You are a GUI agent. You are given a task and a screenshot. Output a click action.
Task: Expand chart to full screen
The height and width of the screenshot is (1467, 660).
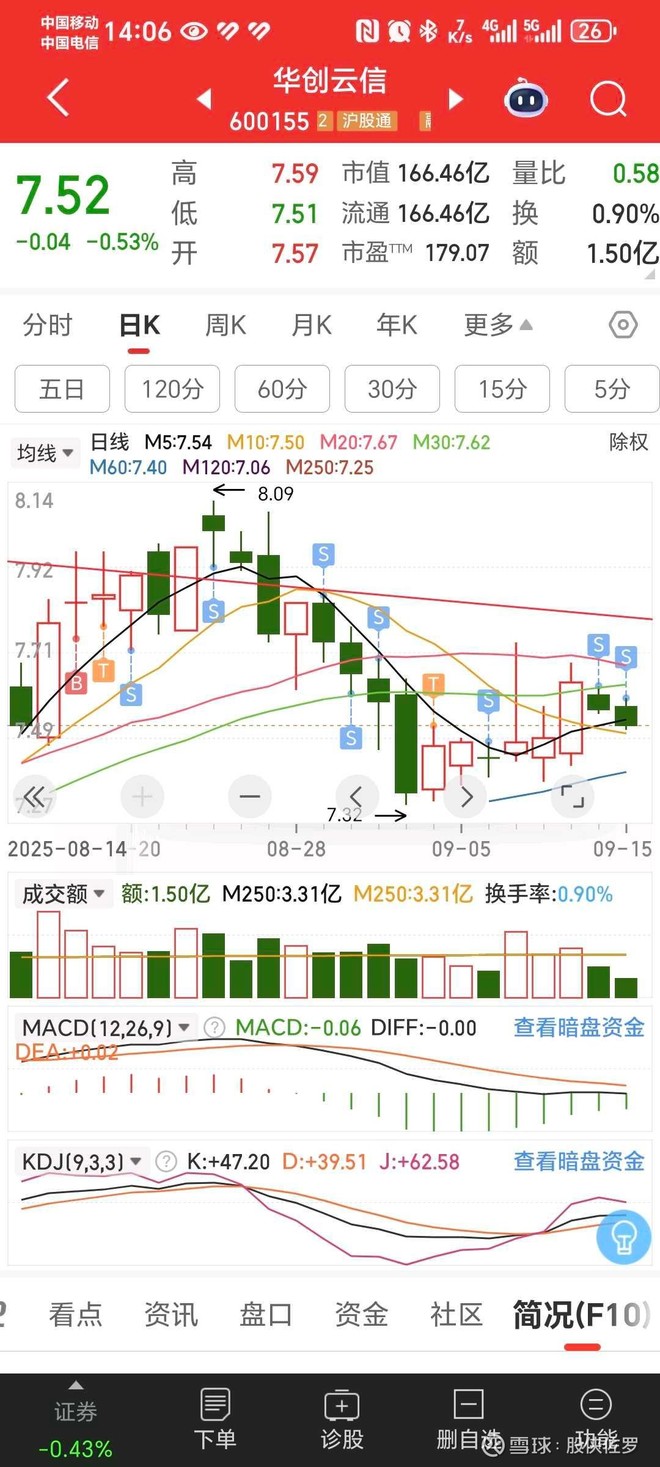coord(571,796)
